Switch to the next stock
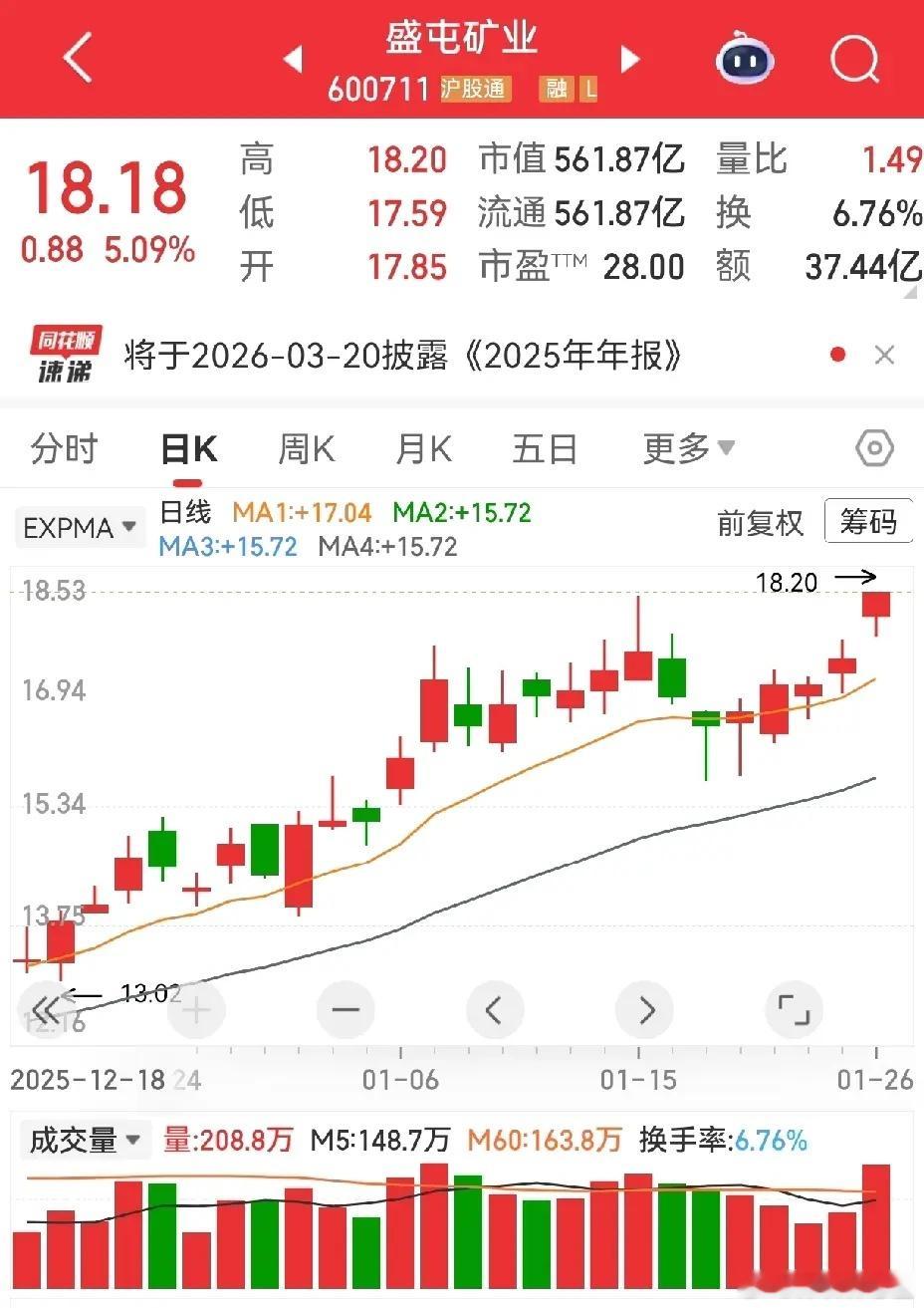Screen dimensions: 924x1308 pos(629,59)
